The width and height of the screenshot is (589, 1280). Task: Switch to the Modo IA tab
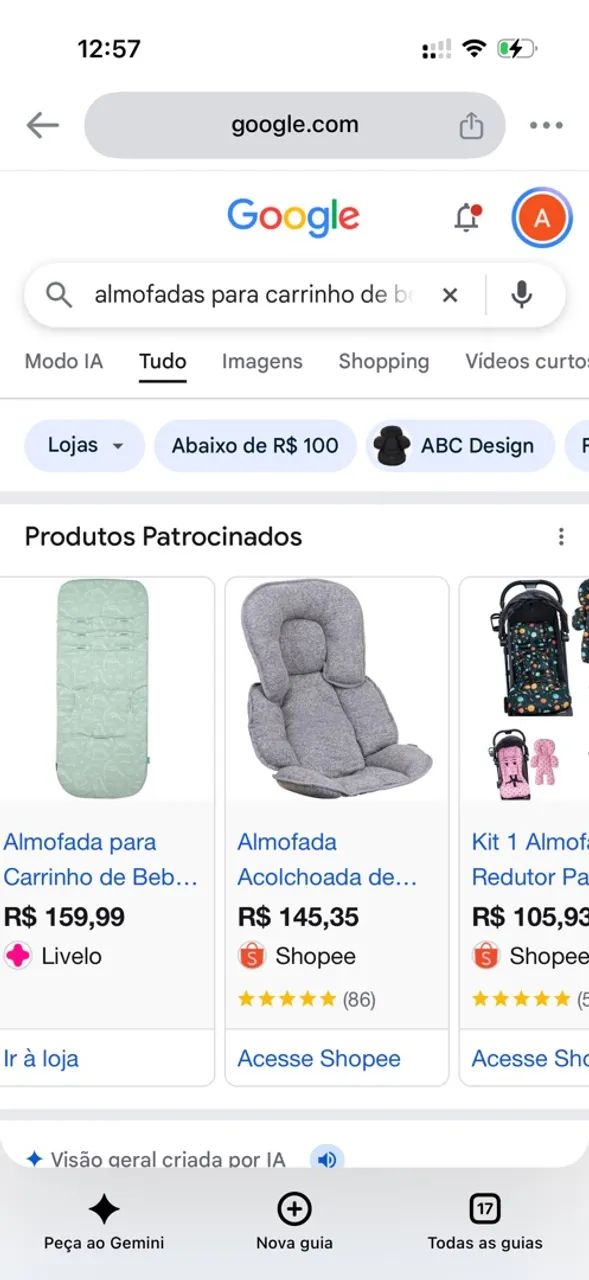64,361
